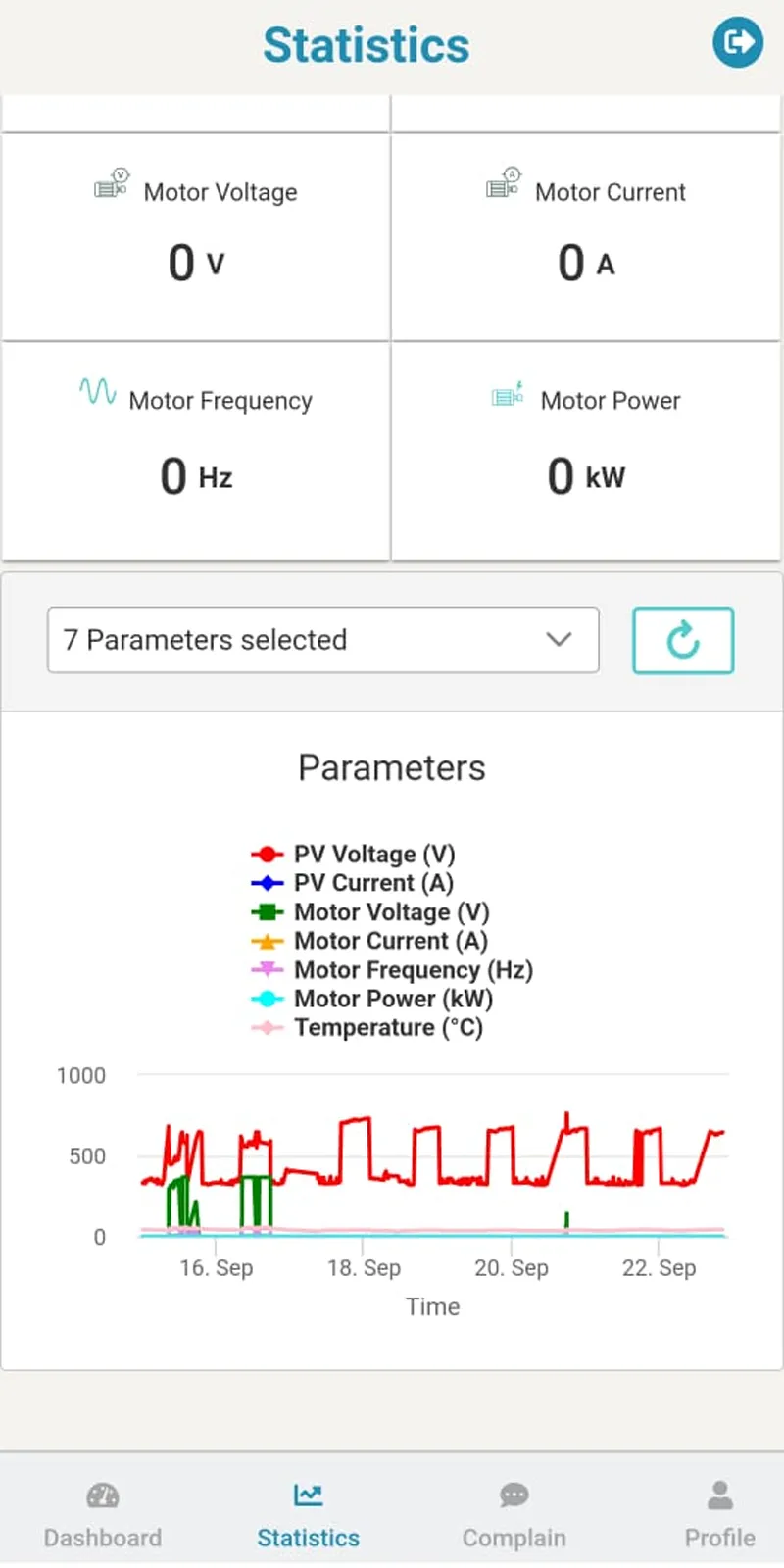Click the Profile person icon

coord(718,1494)
